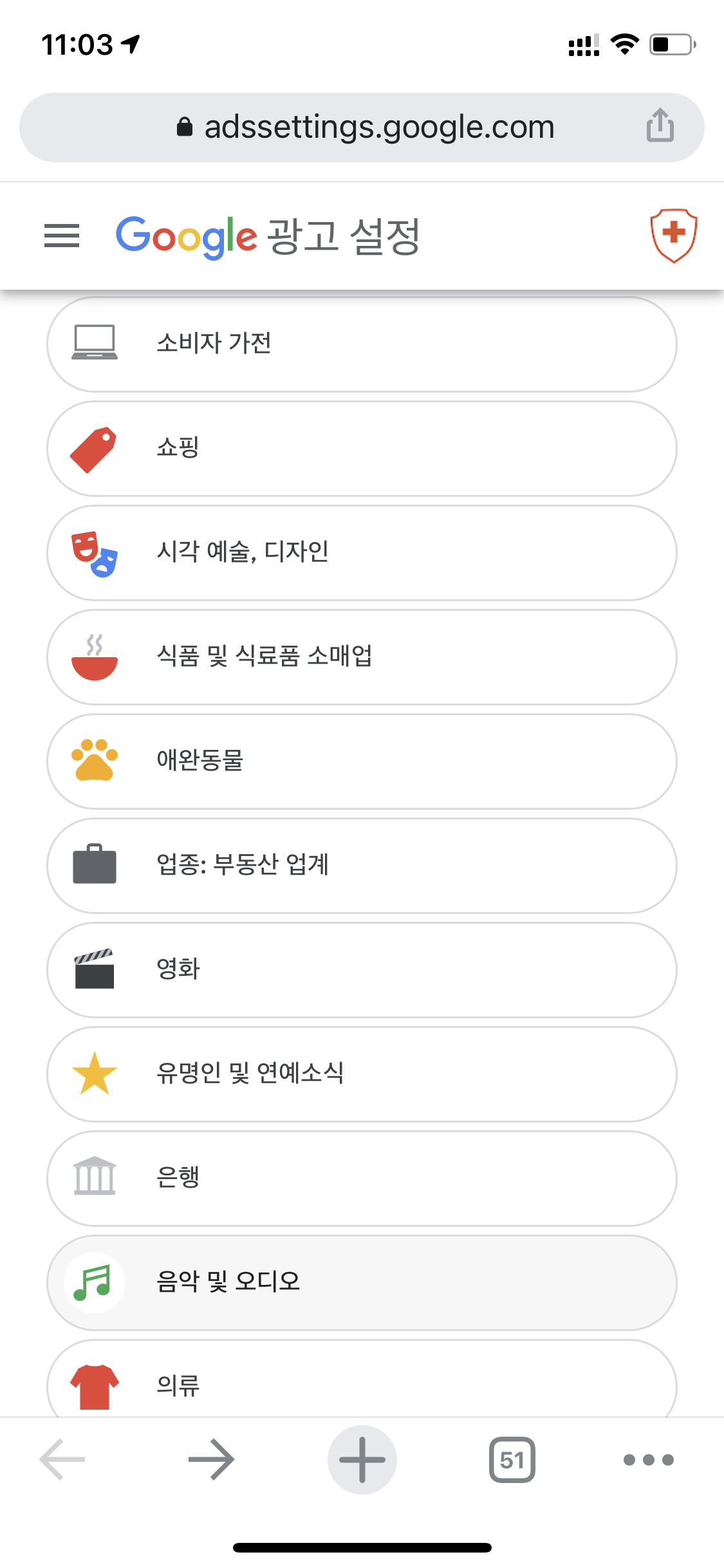The image size is (724, 1568).
Task: Share the page from the address bar
Action: pyautogui.click(x=660, y=125)
